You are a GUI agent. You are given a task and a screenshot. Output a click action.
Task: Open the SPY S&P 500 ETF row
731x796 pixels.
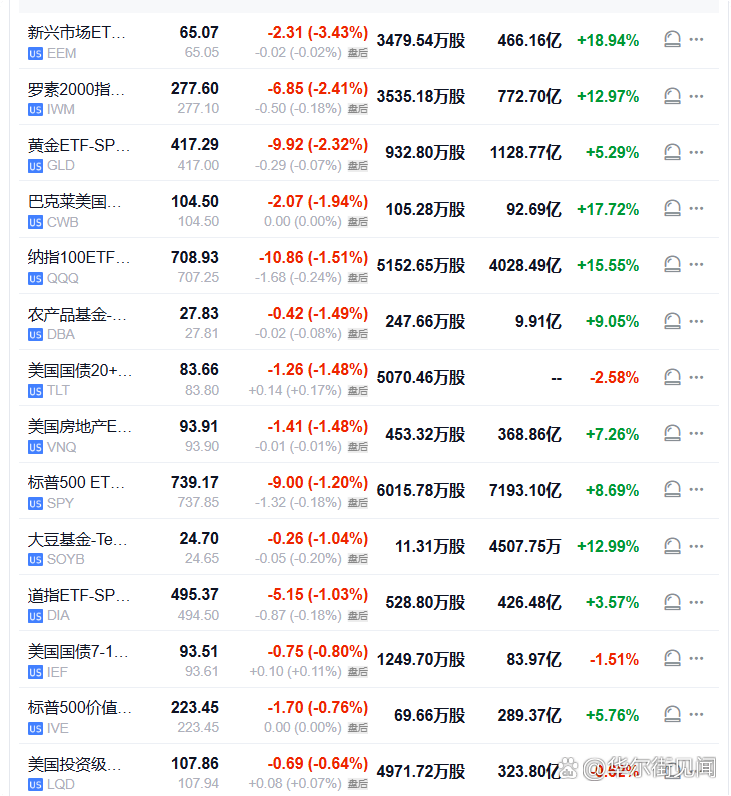[369, 490]
